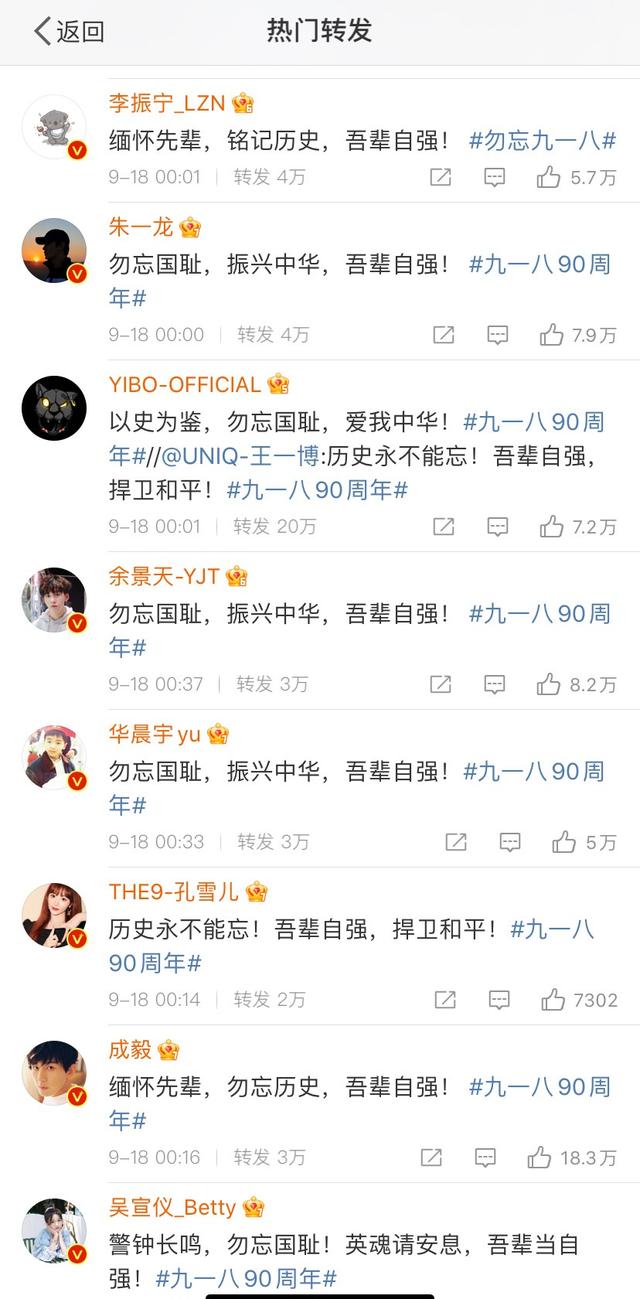Like 李振宁_LZN's post
640x1299 pixels.
tap(549, 178)
